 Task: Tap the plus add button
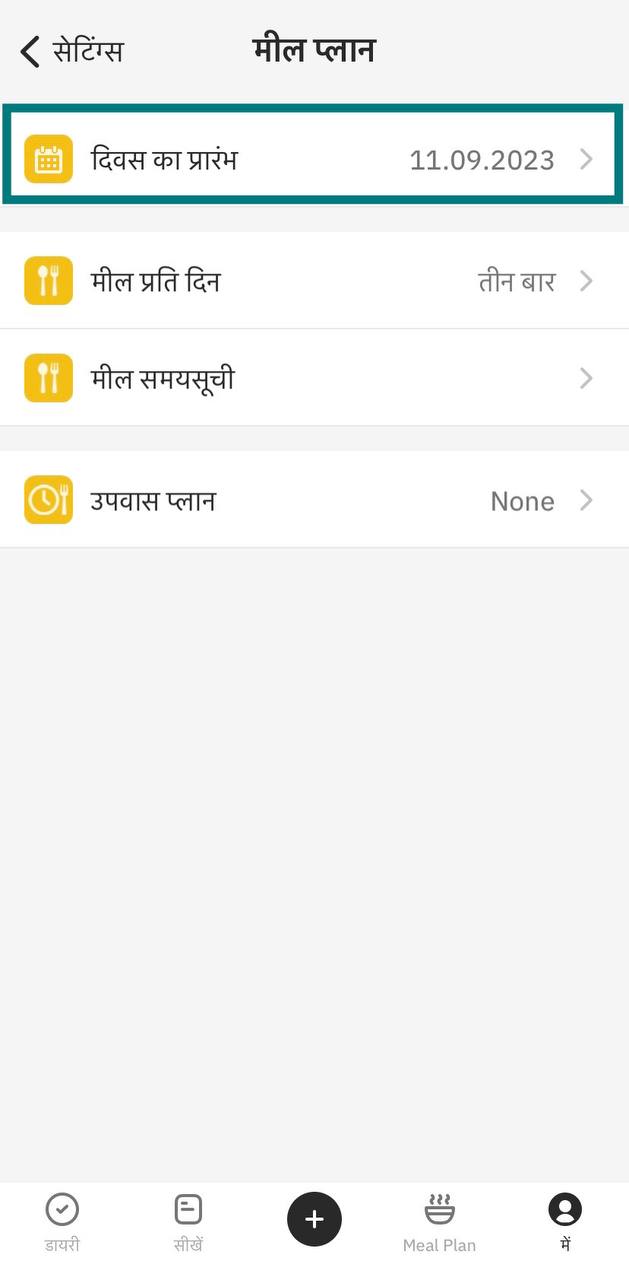(314, 1219)
